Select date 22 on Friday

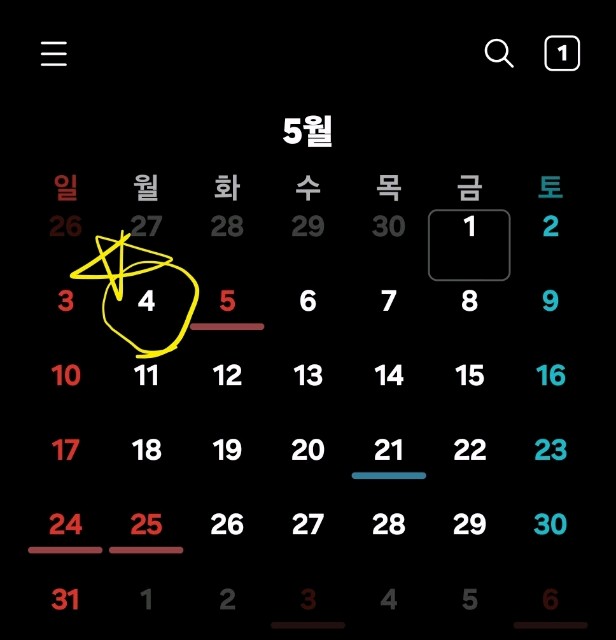tap(470, 450)
